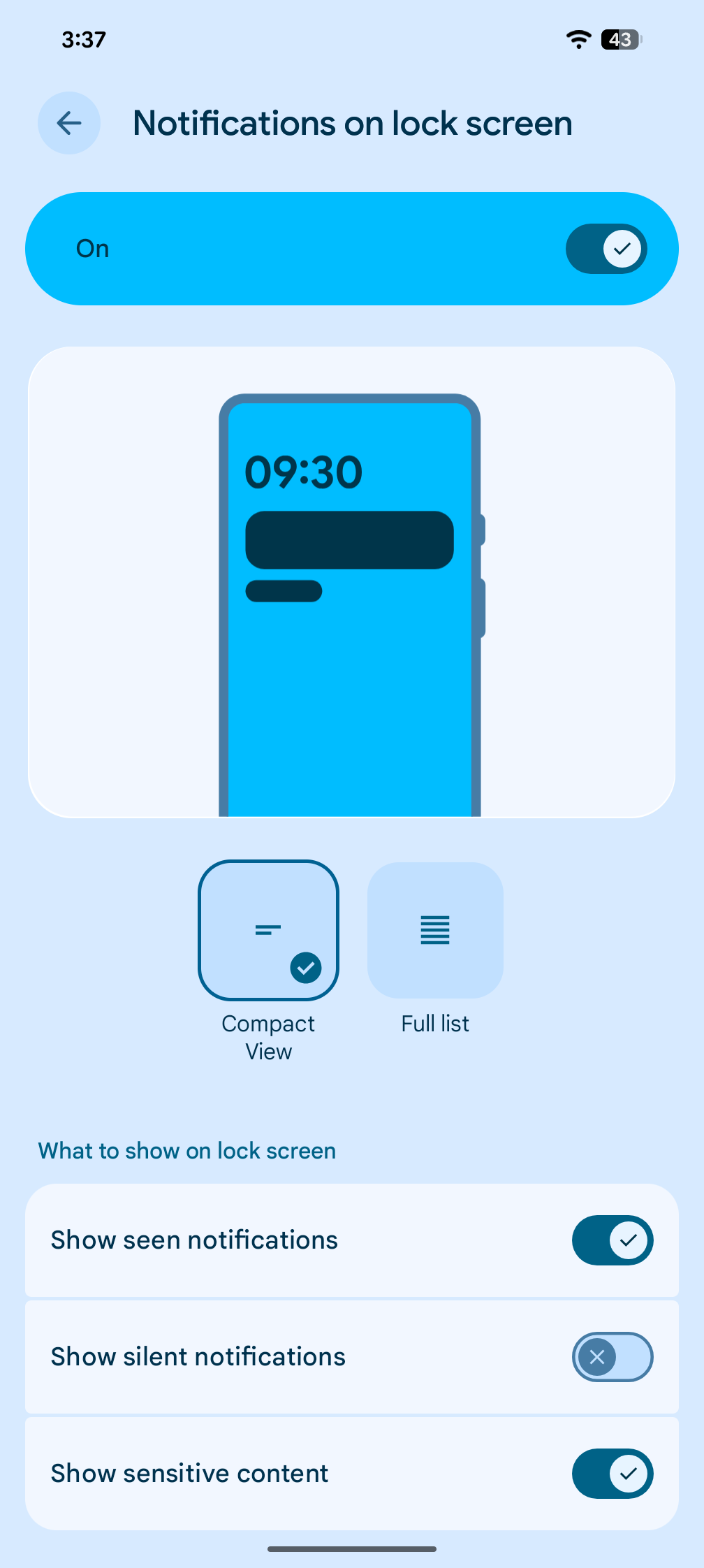
Task: Tap the On label in the top card
Action: (x=92, y=249)
